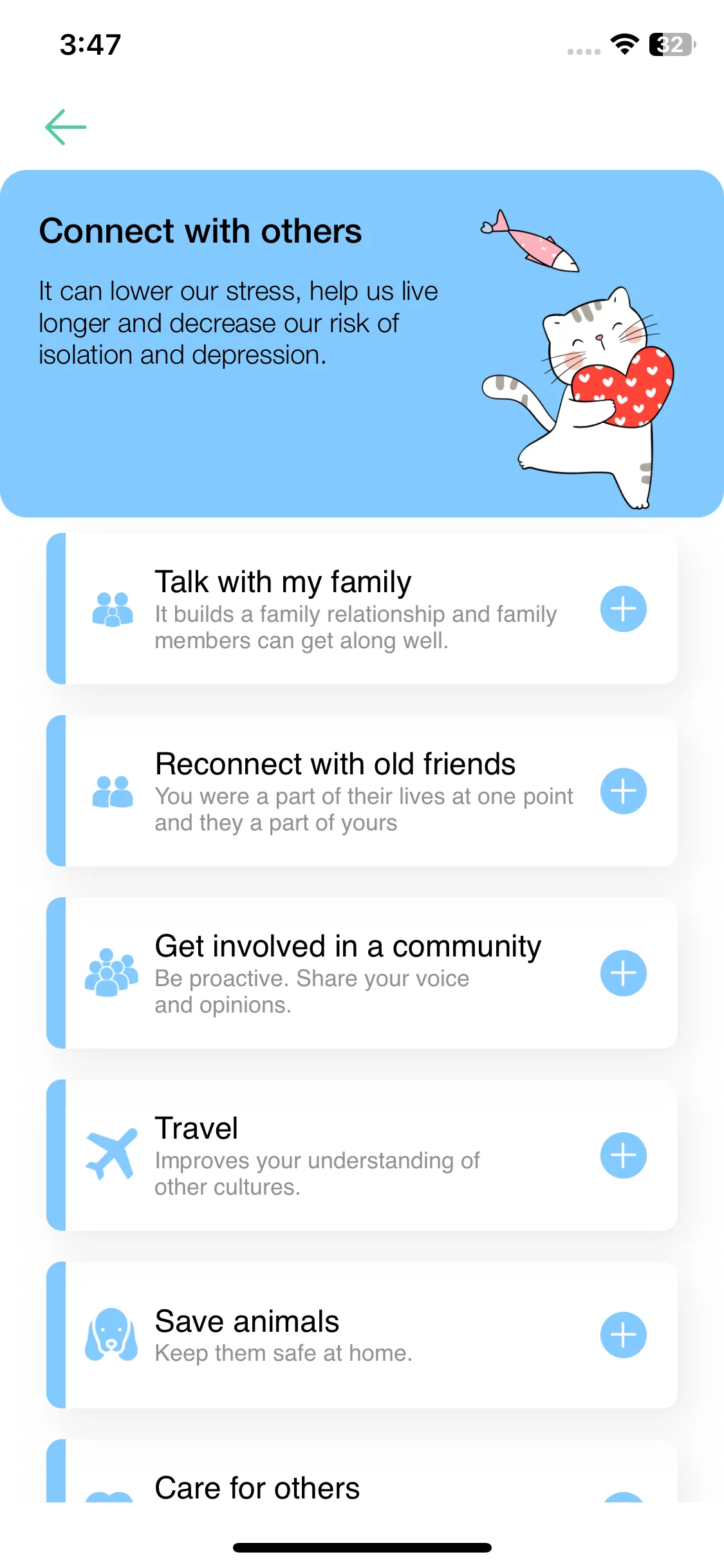Screen dimensions: 724x1568
Task: Add the Travel habit
Action: click(623, 1155)
